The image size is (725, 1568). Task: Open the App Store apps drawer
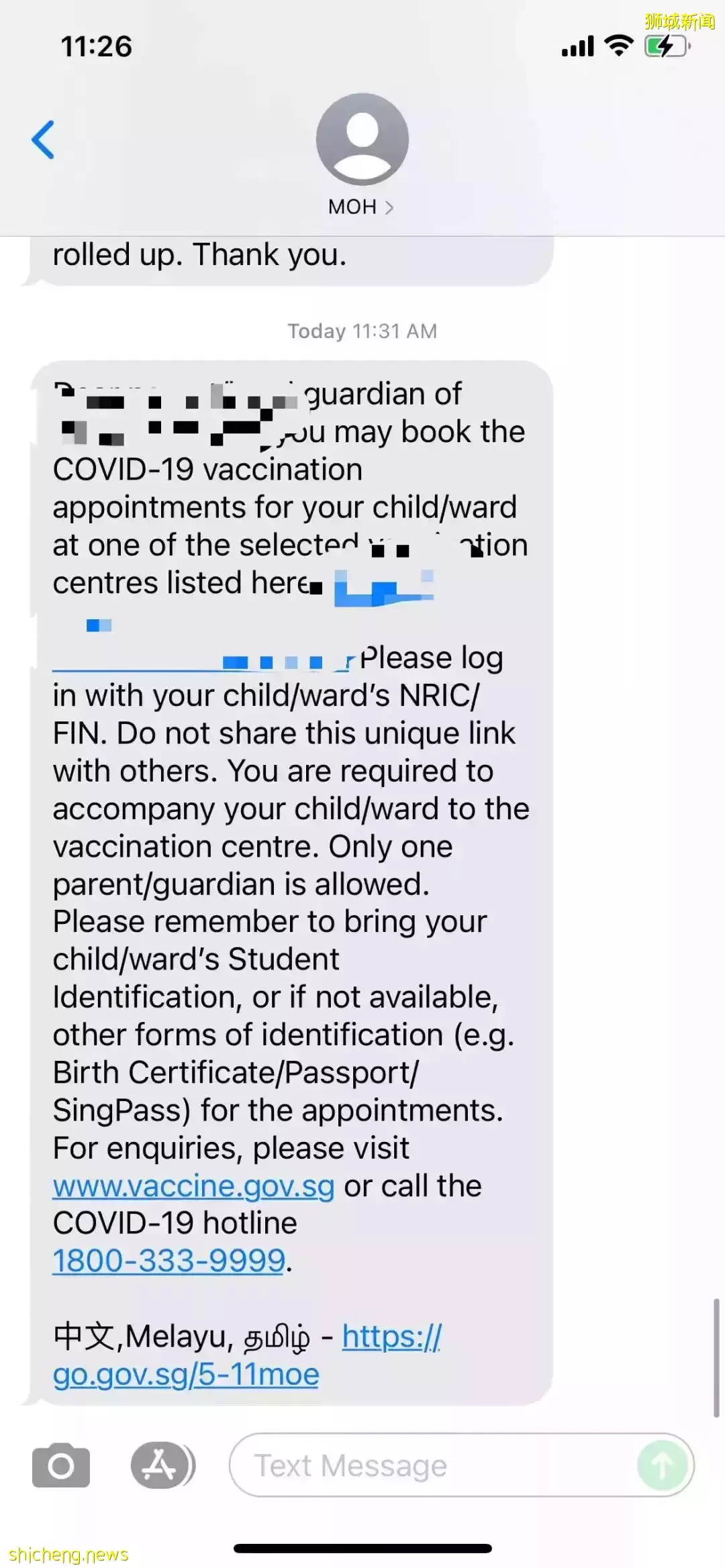(x=160, y=1465)
